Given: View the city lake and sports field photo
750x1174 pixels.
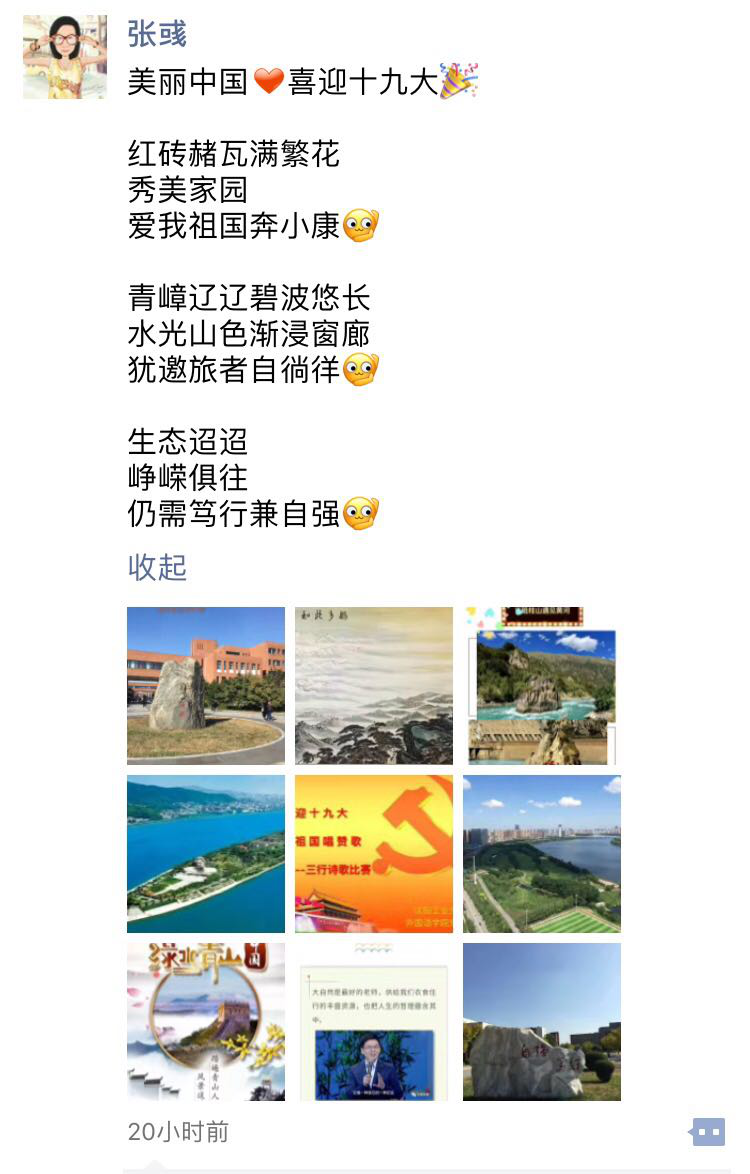Looking at the screenshot, I should coord(542,854).
